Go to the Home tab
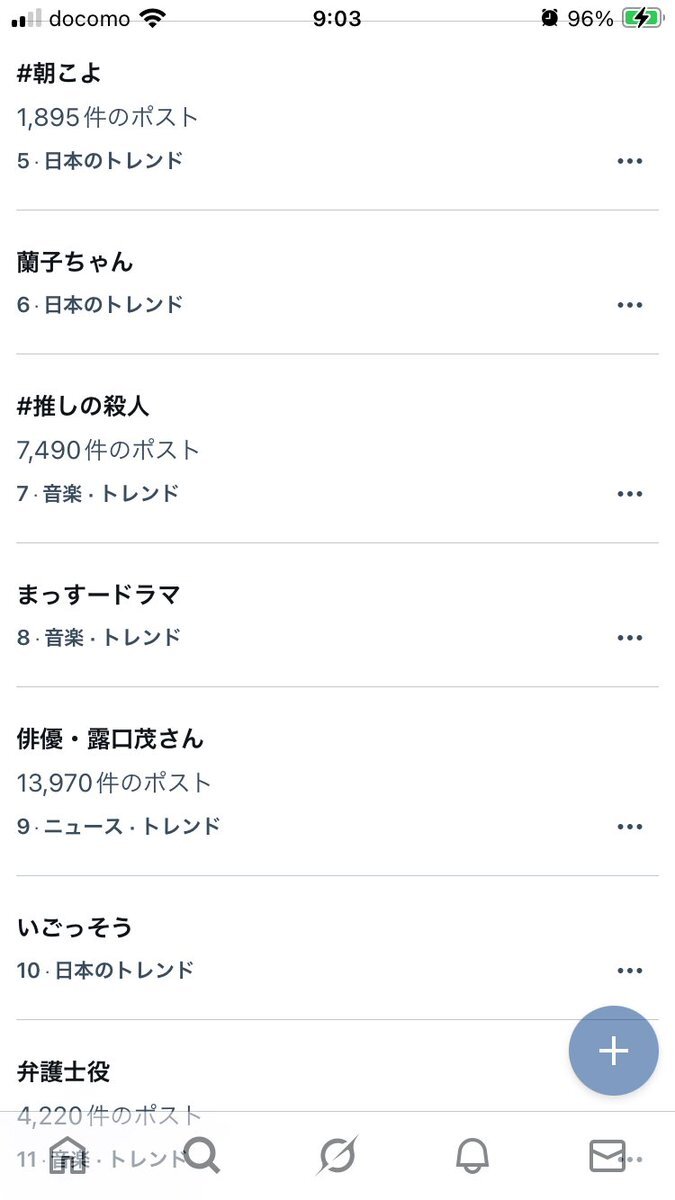The image size is (675, 1200). [68, 1156]
